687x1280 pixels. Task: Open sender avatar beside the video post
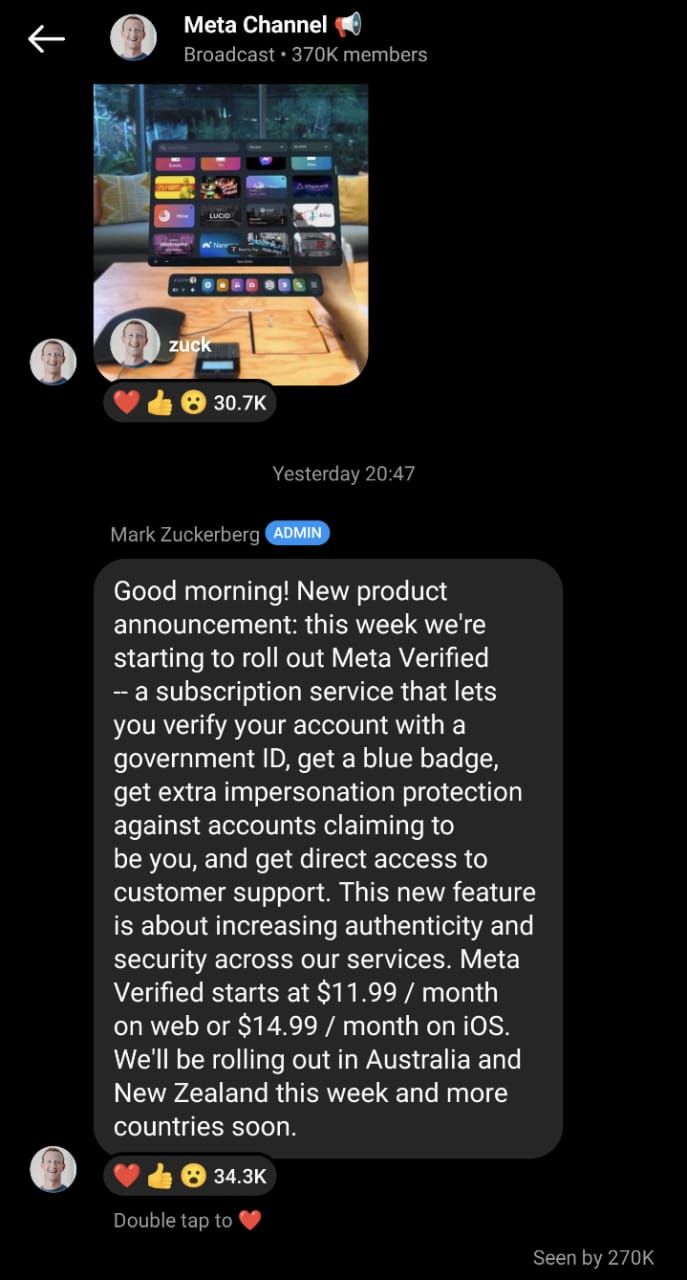point(53,362)
